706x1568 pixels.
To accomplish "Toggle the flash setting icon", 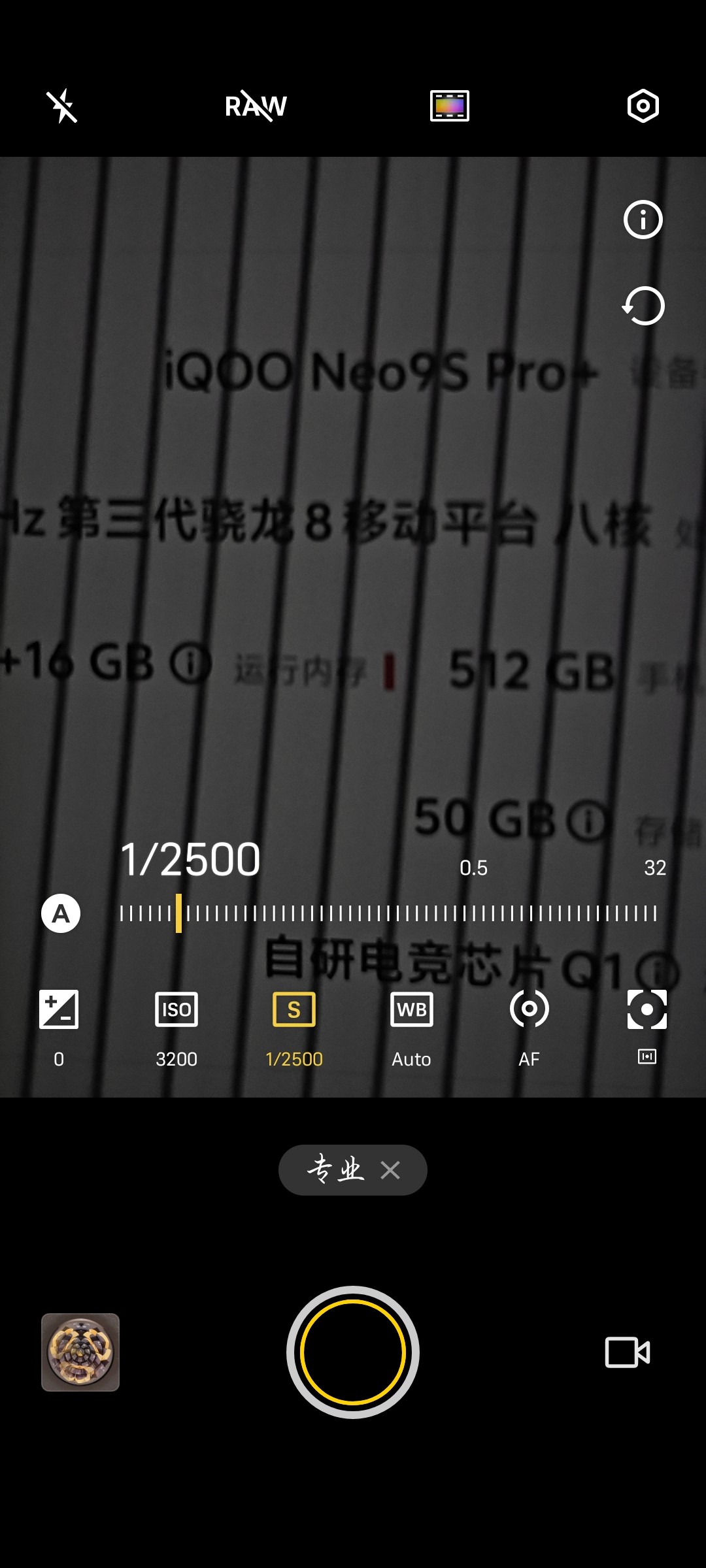I will [62, 106].
